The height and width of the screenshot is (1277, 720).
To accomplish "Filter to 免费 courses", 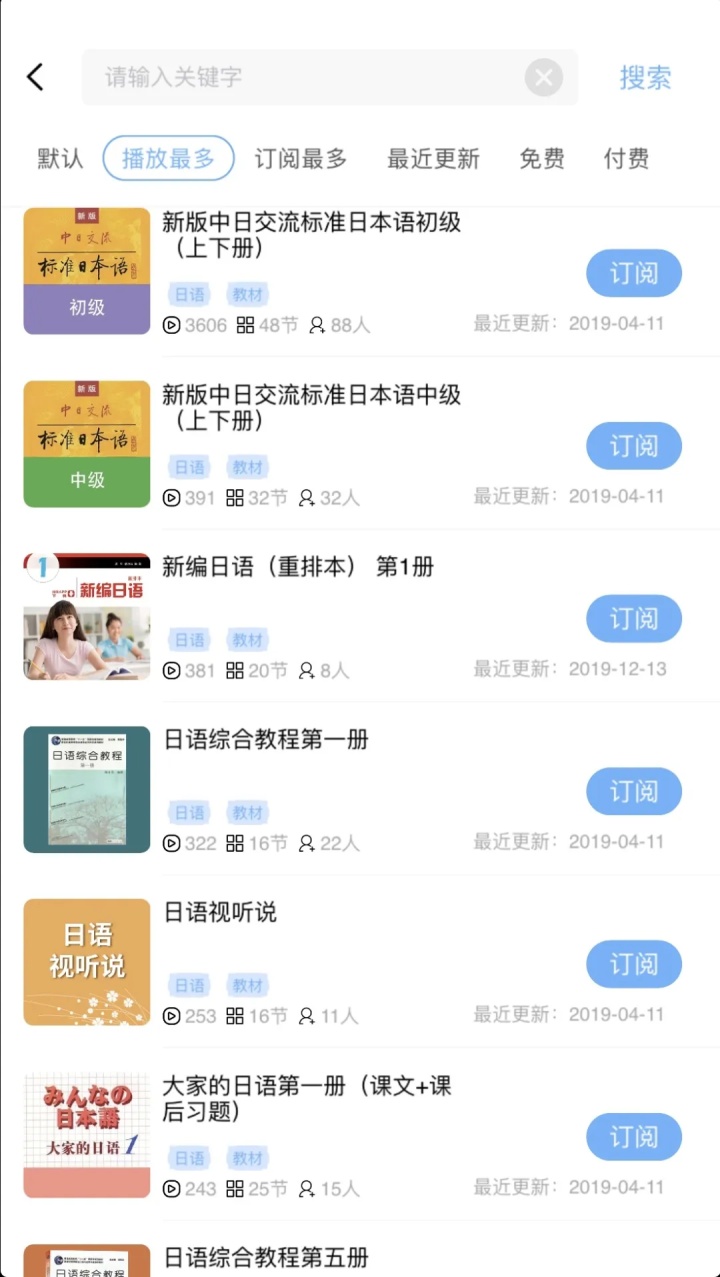I will tap(542, 158).
